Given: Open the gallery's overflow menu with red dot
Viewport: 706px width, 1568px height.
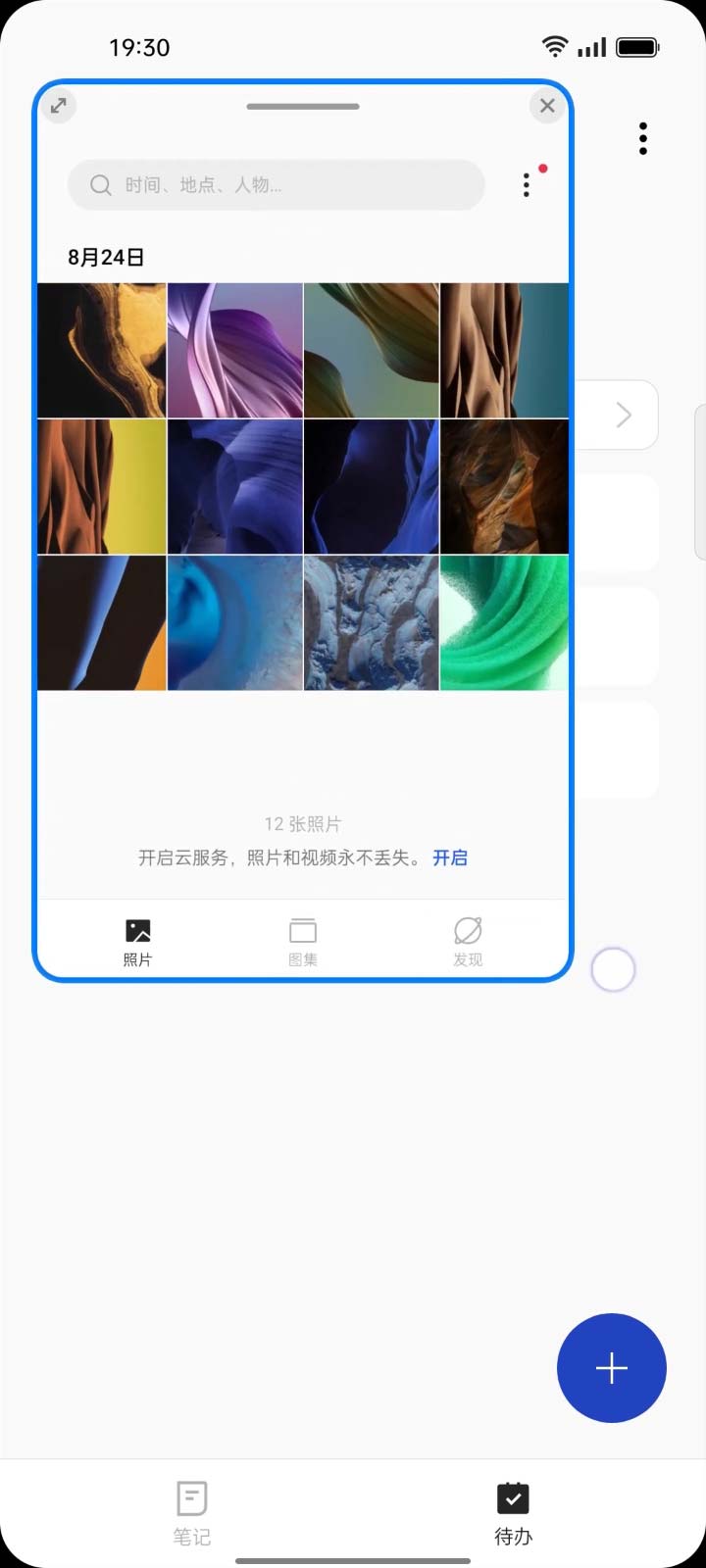Looking at the screenshot, I should pyautogui.click(x=528, y=184).
